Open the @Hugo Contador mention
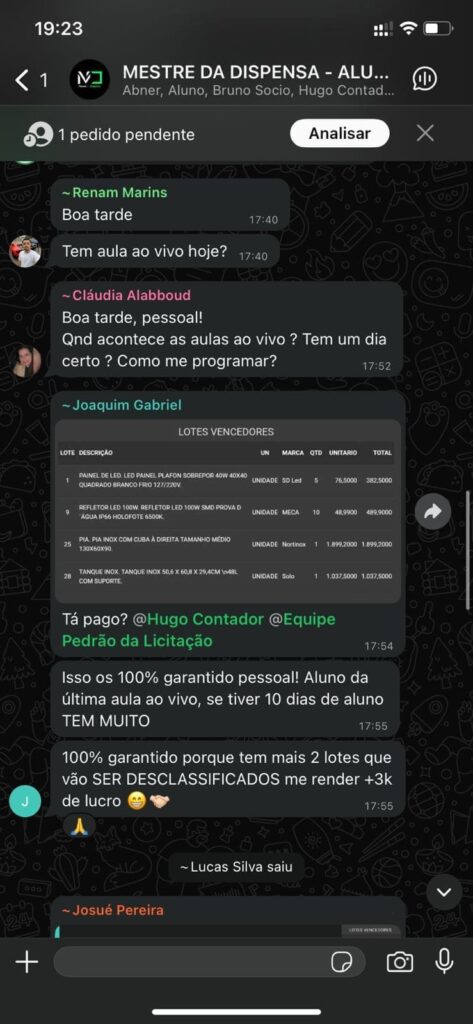Viewport: 473px width, 1024px height. [x=199, y=619]
